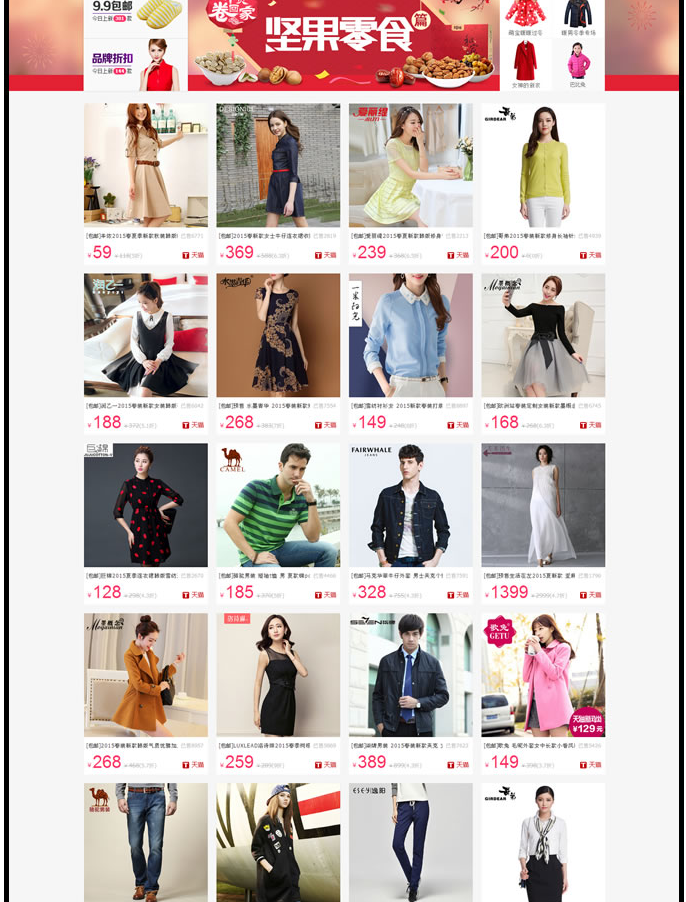
Task: View the ¥185 Camel green striped polo
Action: [278, 505]
